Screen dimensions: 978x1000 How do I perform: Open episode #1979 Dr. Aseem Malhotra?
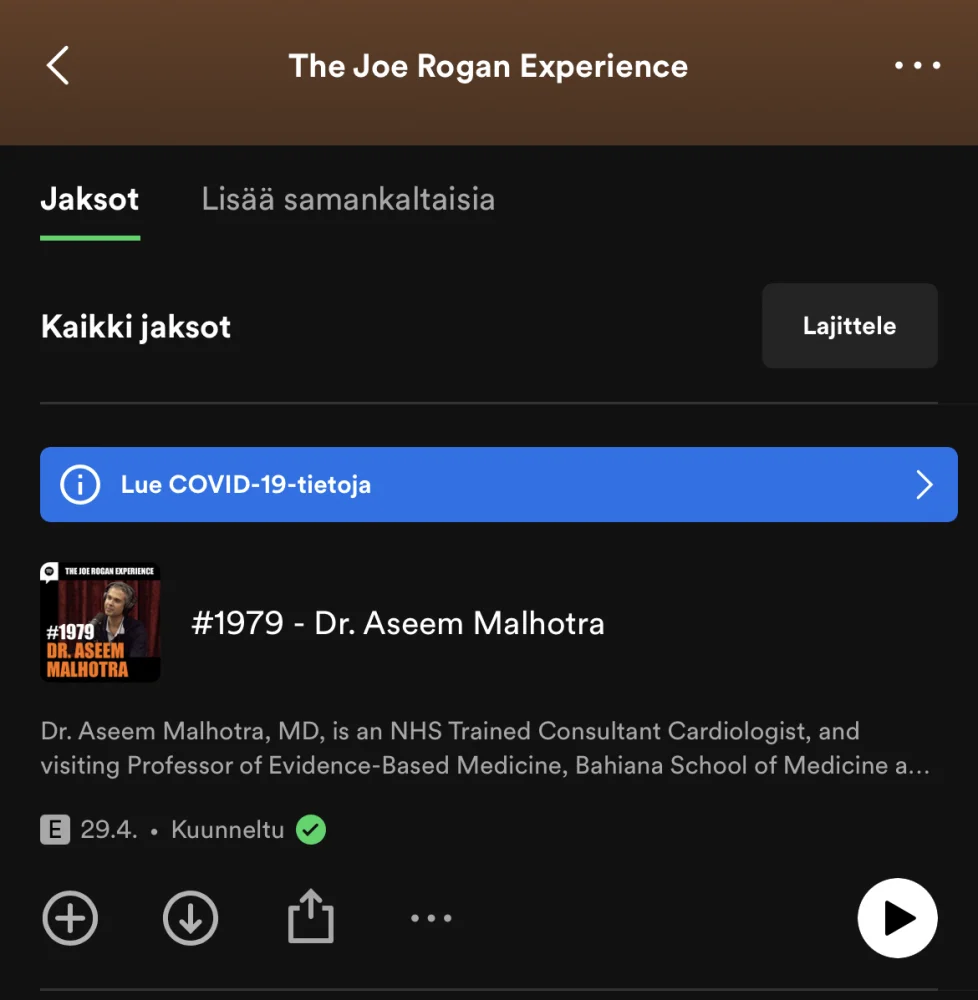(x=398, y=624)
